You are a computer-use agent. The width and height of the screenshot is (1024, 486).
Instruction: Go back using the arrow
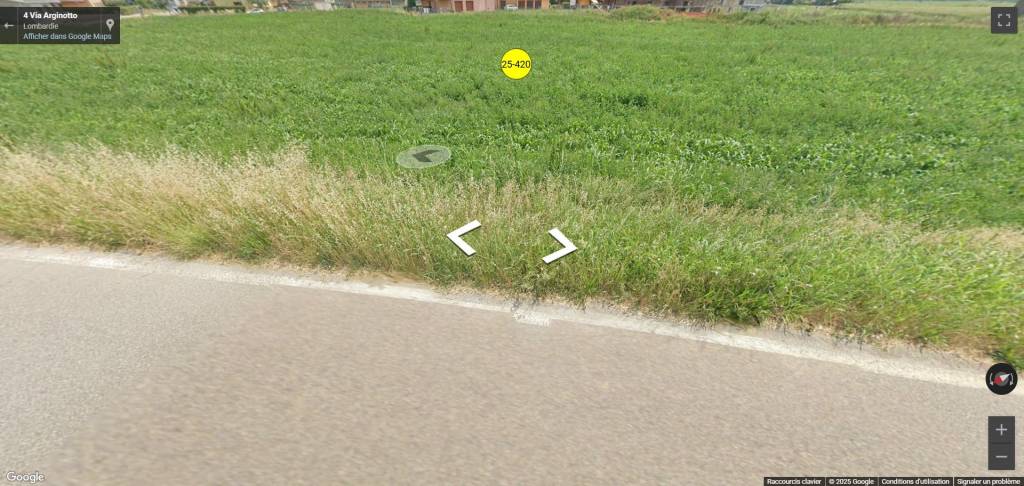pyautogui.click(x=9, y=26)
